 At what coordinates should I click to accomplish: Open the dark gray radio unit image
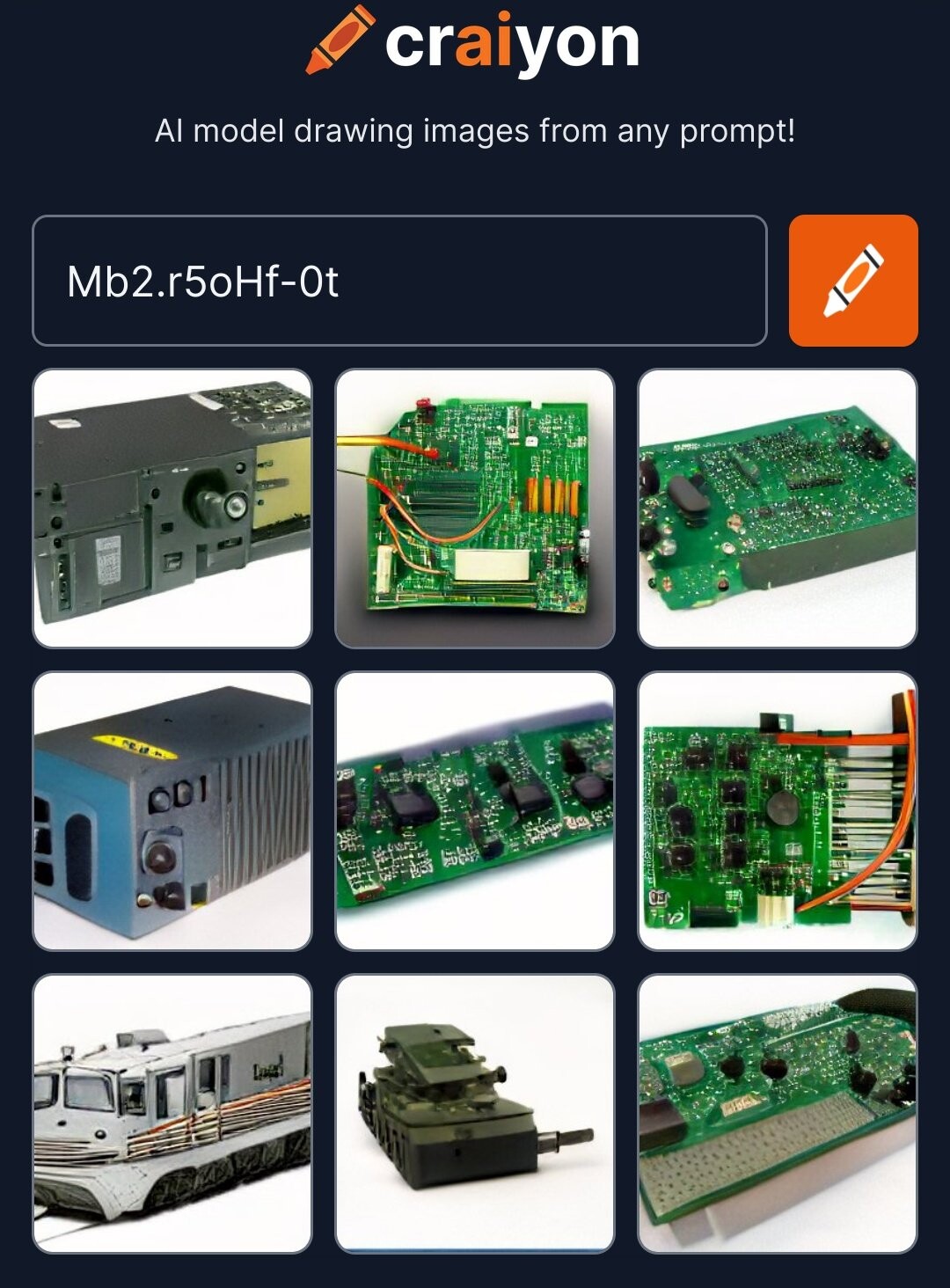[x=172, y=509]
